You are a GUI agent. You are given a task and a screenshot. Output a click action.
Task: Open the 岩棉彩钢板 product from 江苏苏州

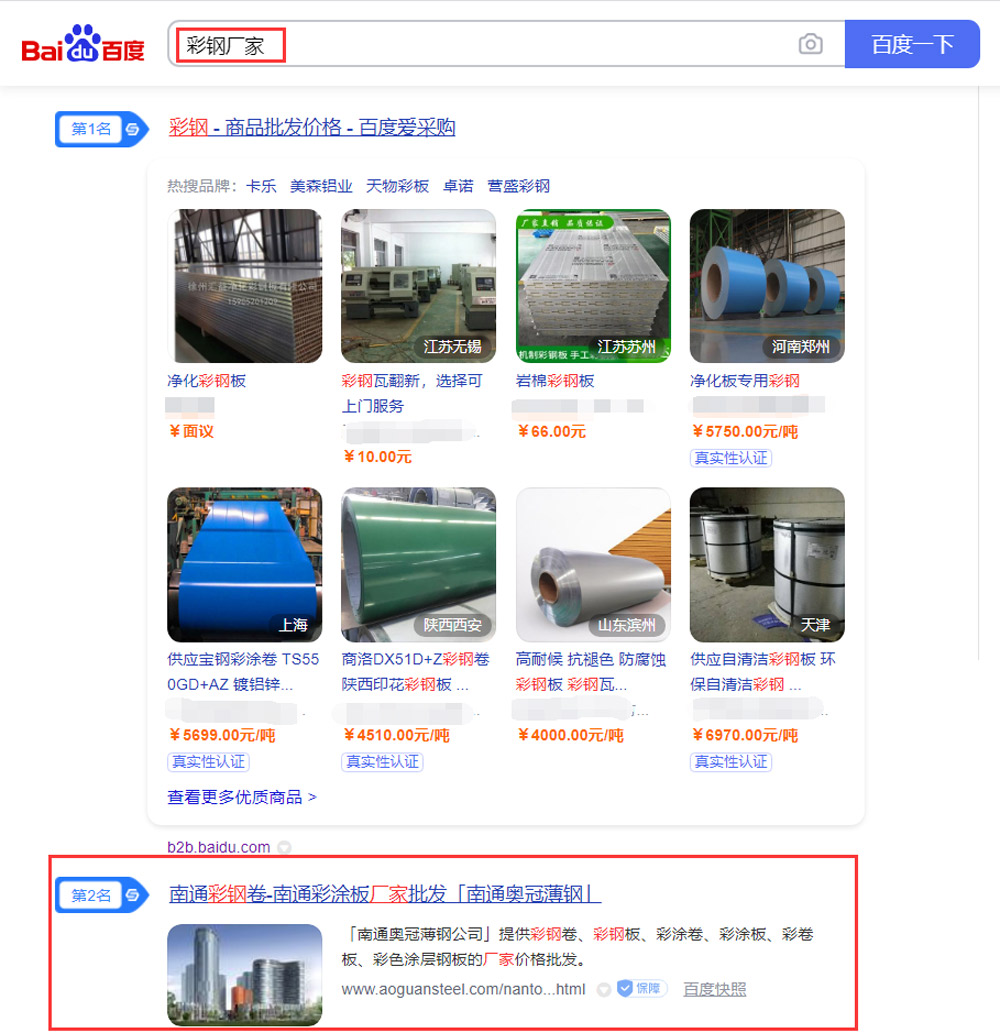593,287
